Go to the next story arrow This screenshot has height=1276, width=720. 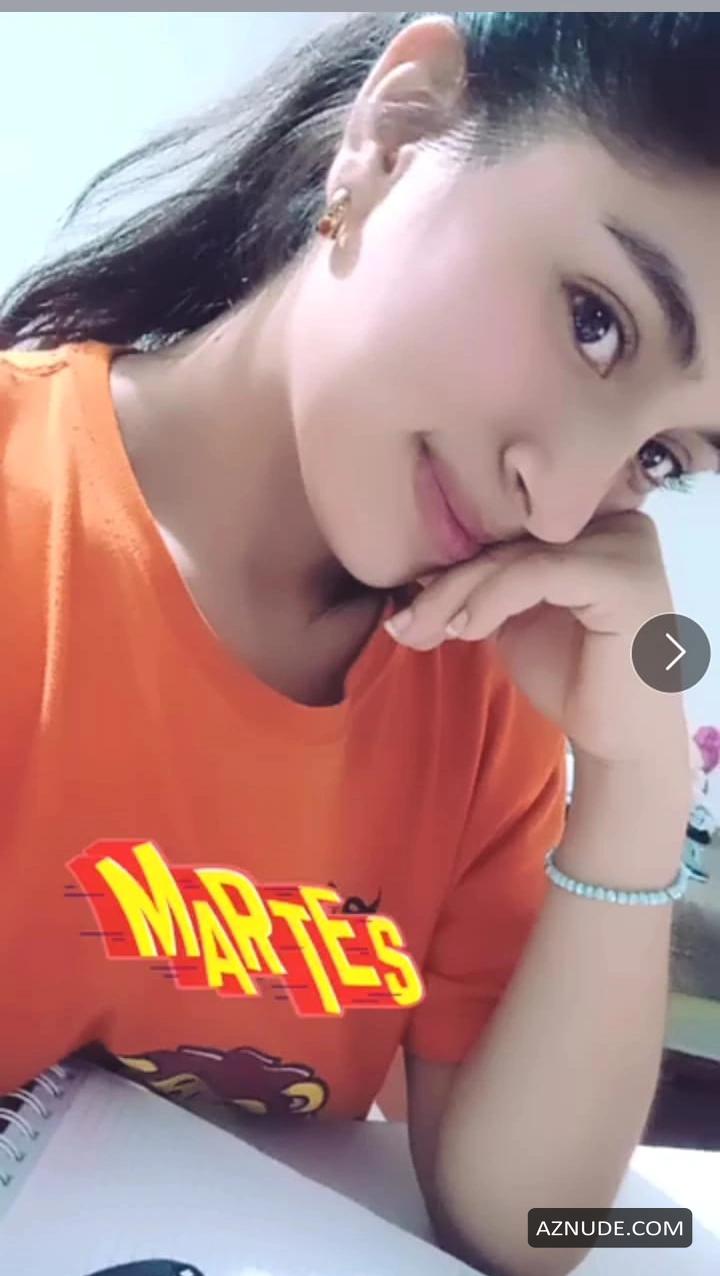(671, 653)
